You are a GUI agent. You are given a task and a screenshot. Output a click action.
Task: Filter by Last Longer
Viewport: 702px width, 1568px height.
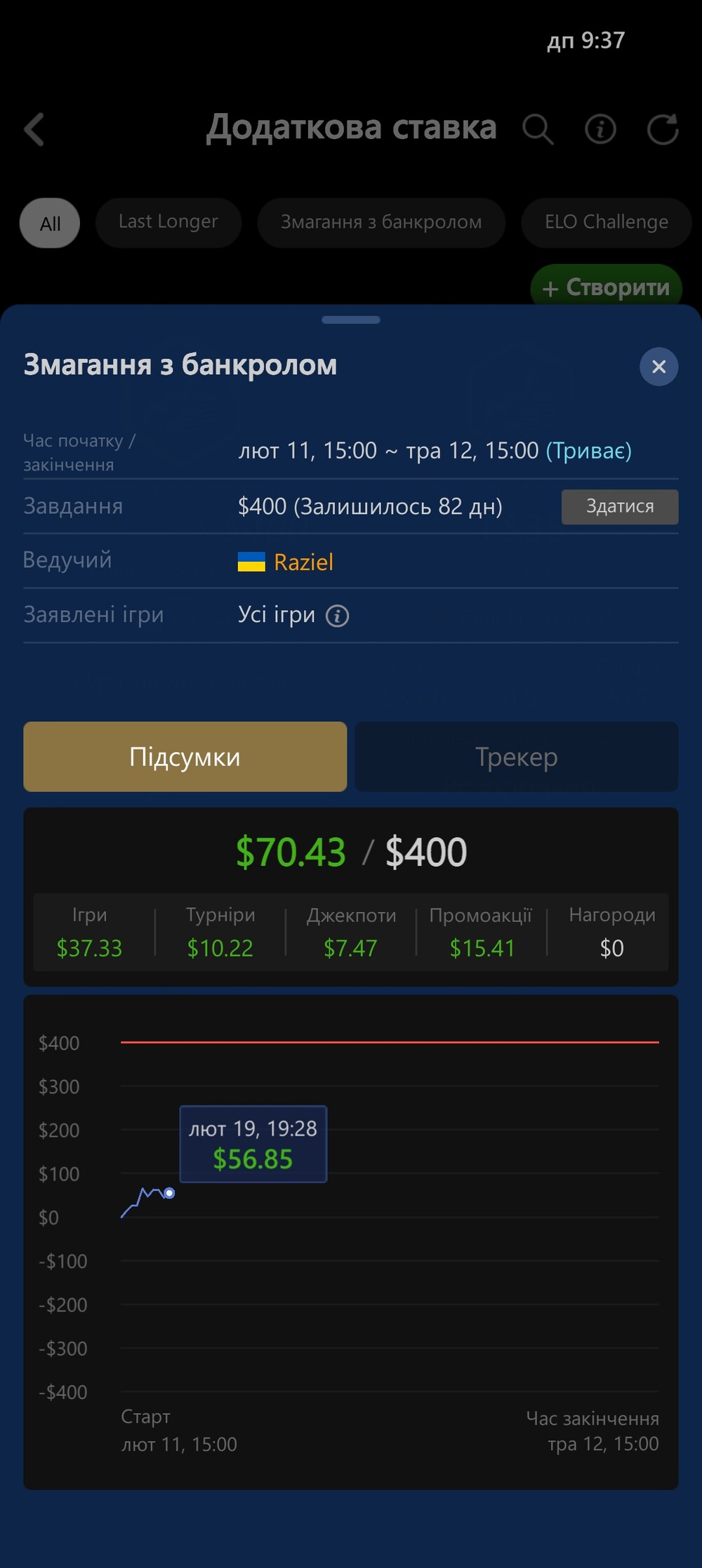click(x=168, y=223)
